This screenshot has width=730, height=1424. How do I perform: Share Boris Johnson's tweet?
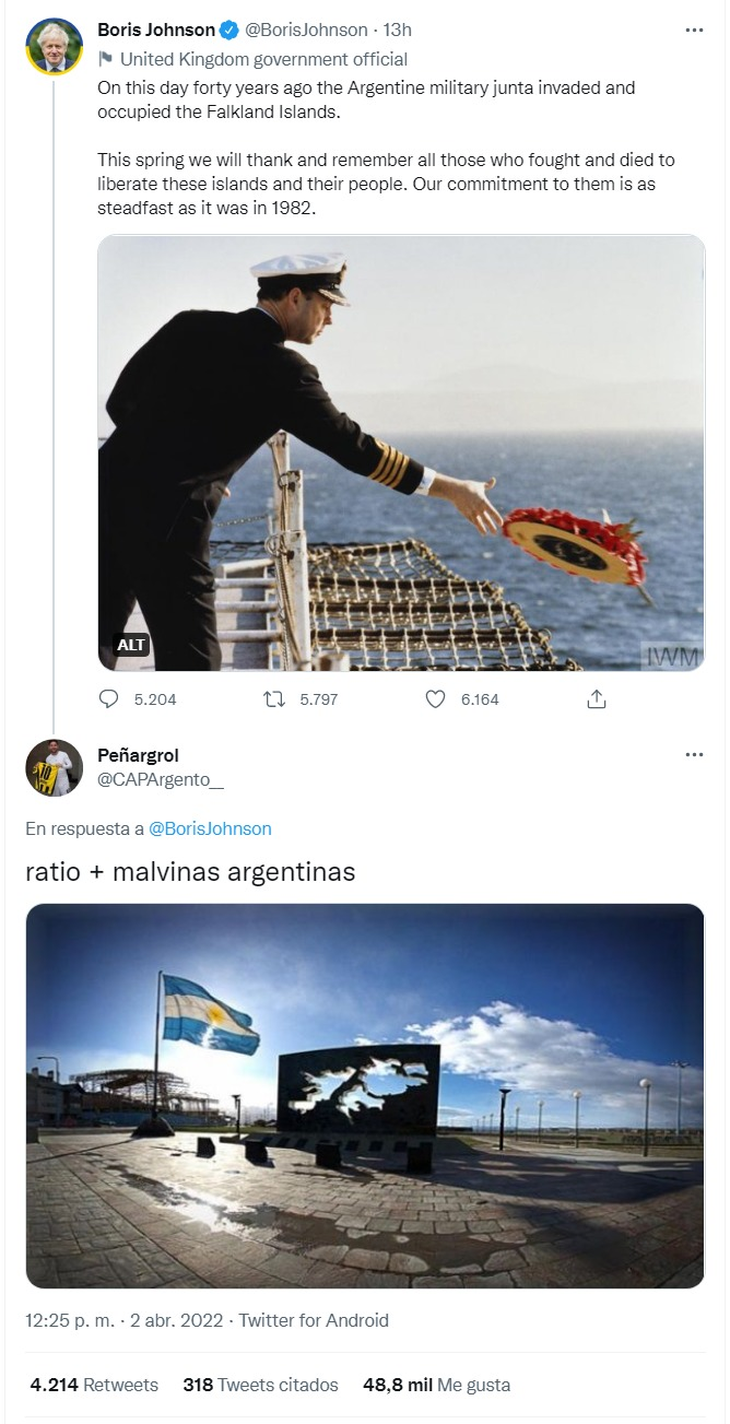(x=597, y=700)
